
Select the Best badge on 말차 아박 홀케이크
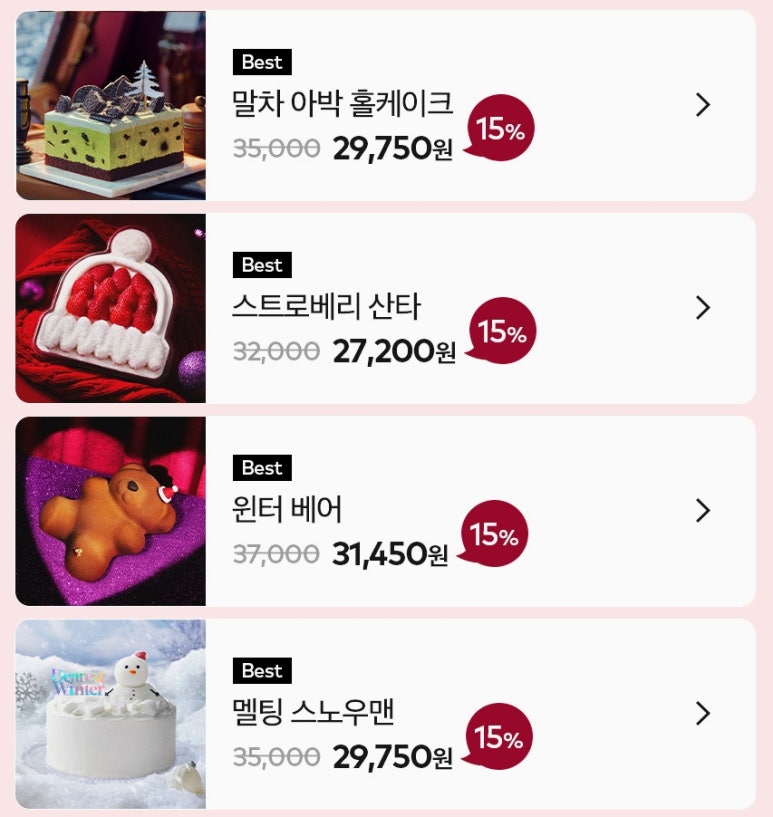coord(260,63)
